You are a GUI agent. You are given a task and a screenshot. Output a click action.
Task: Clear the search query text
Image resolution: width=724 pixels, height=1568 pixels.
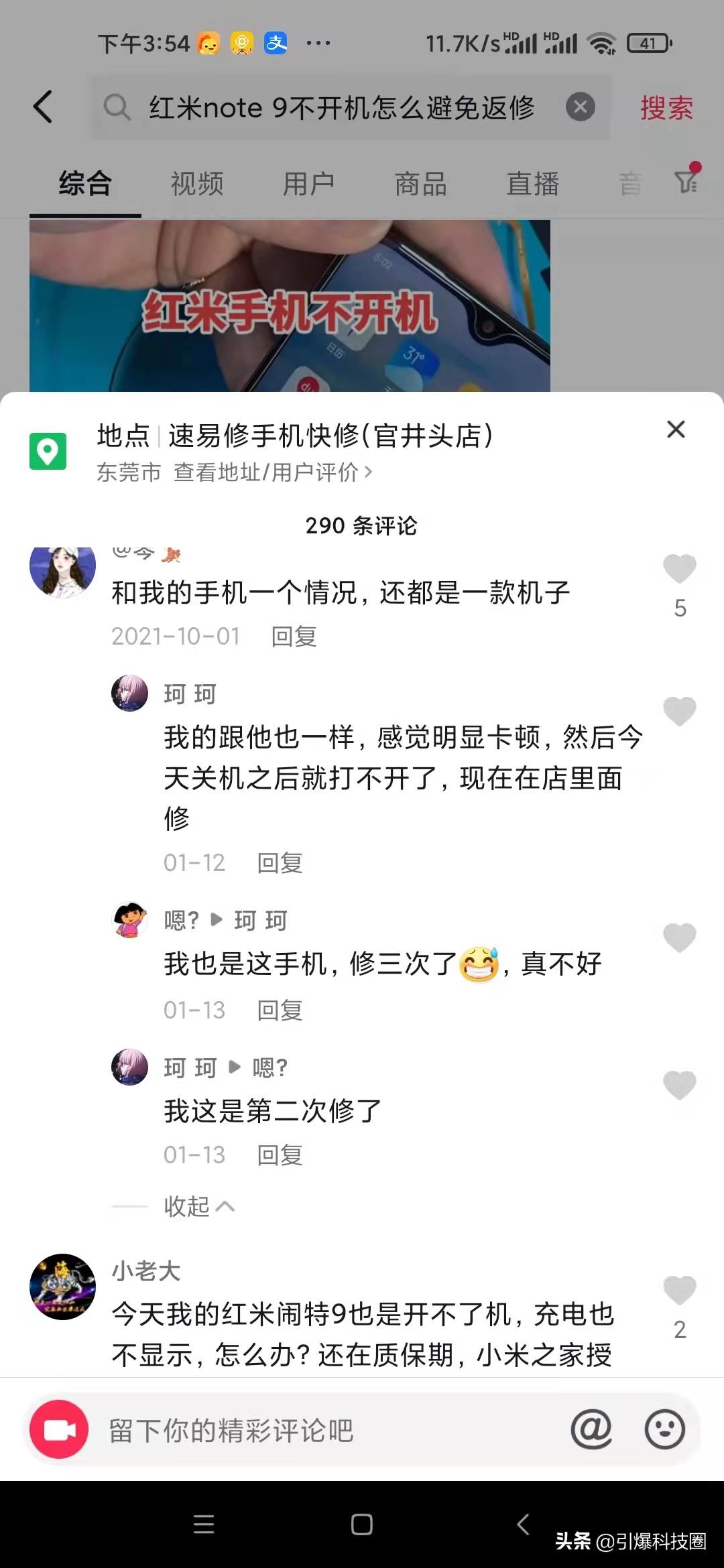point(580,107)
